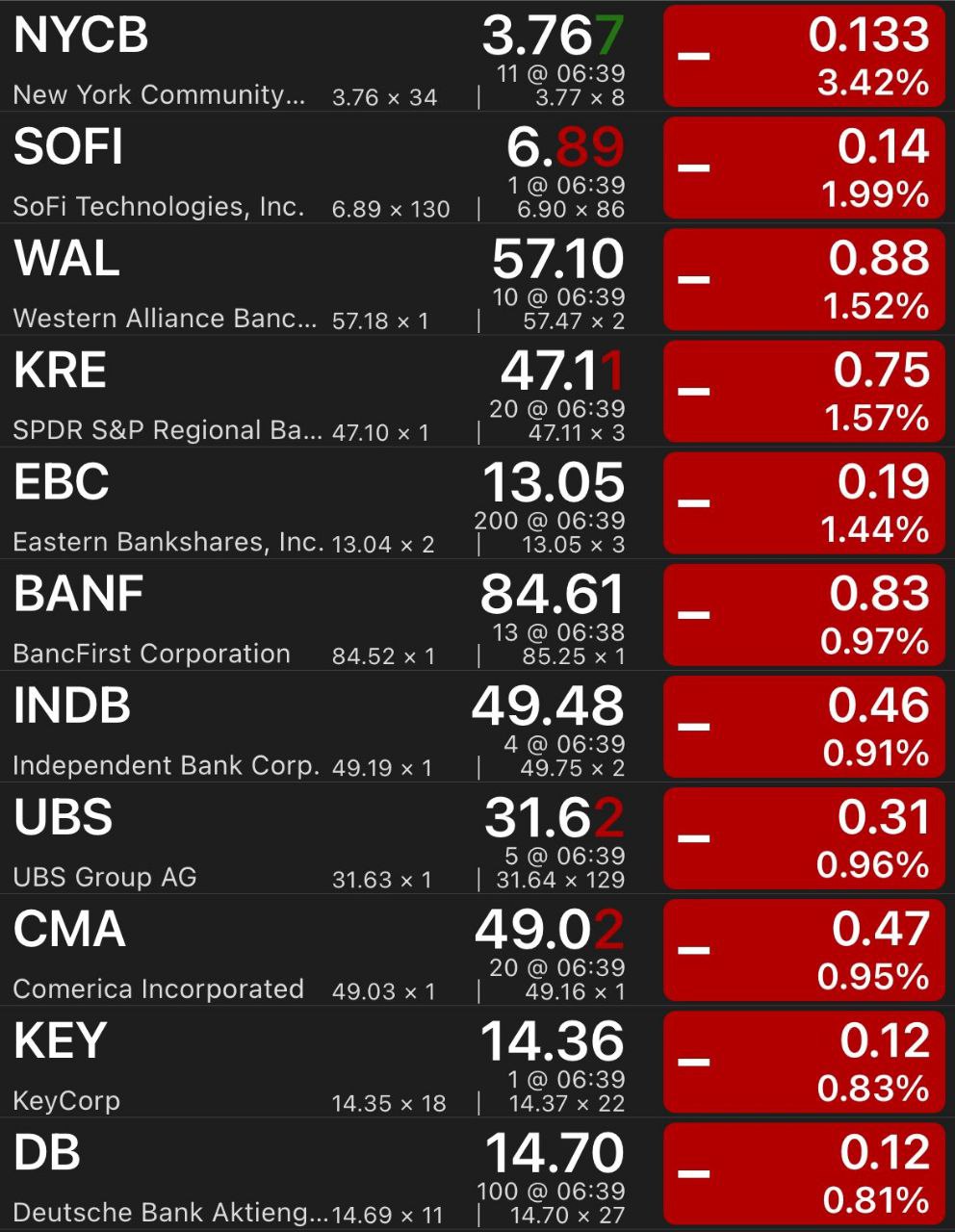955x1232 pixels.
Task: View SoFi Technologies stock details
Action: click(241, 167)
